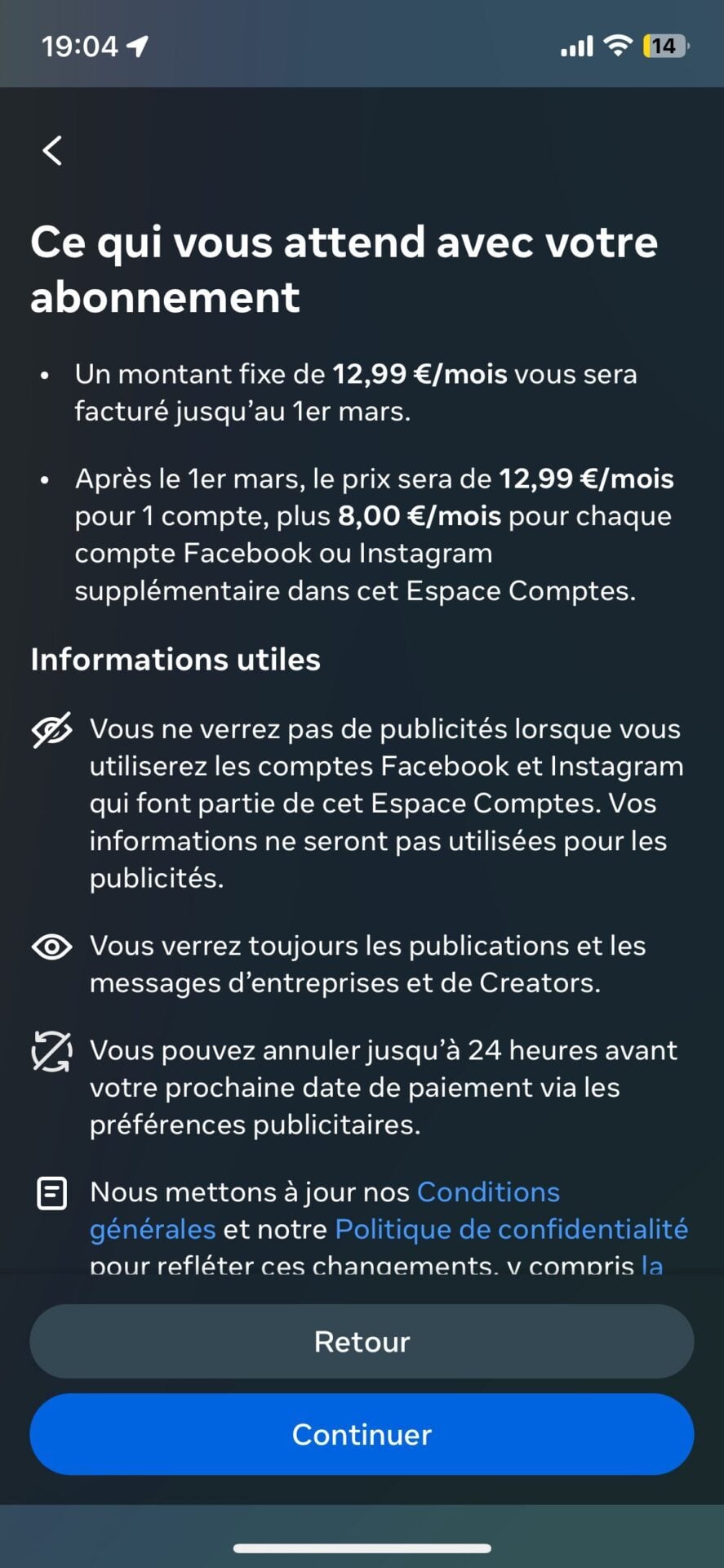Open the Politique de confidentialité link
The width and height of the screenshot is (724, 1568).
click(x=511, y=1229)
